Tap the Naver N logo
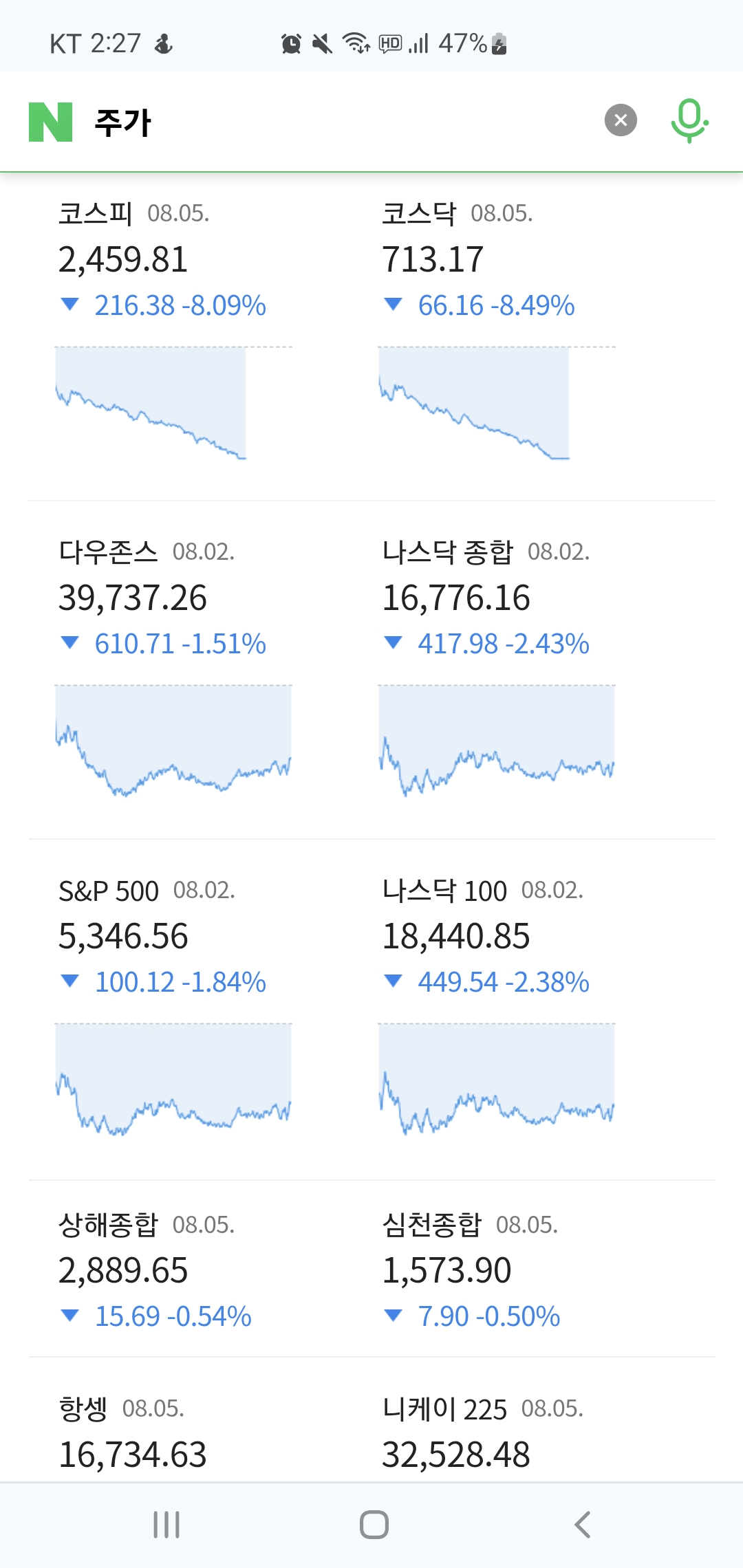 (50, 122)
